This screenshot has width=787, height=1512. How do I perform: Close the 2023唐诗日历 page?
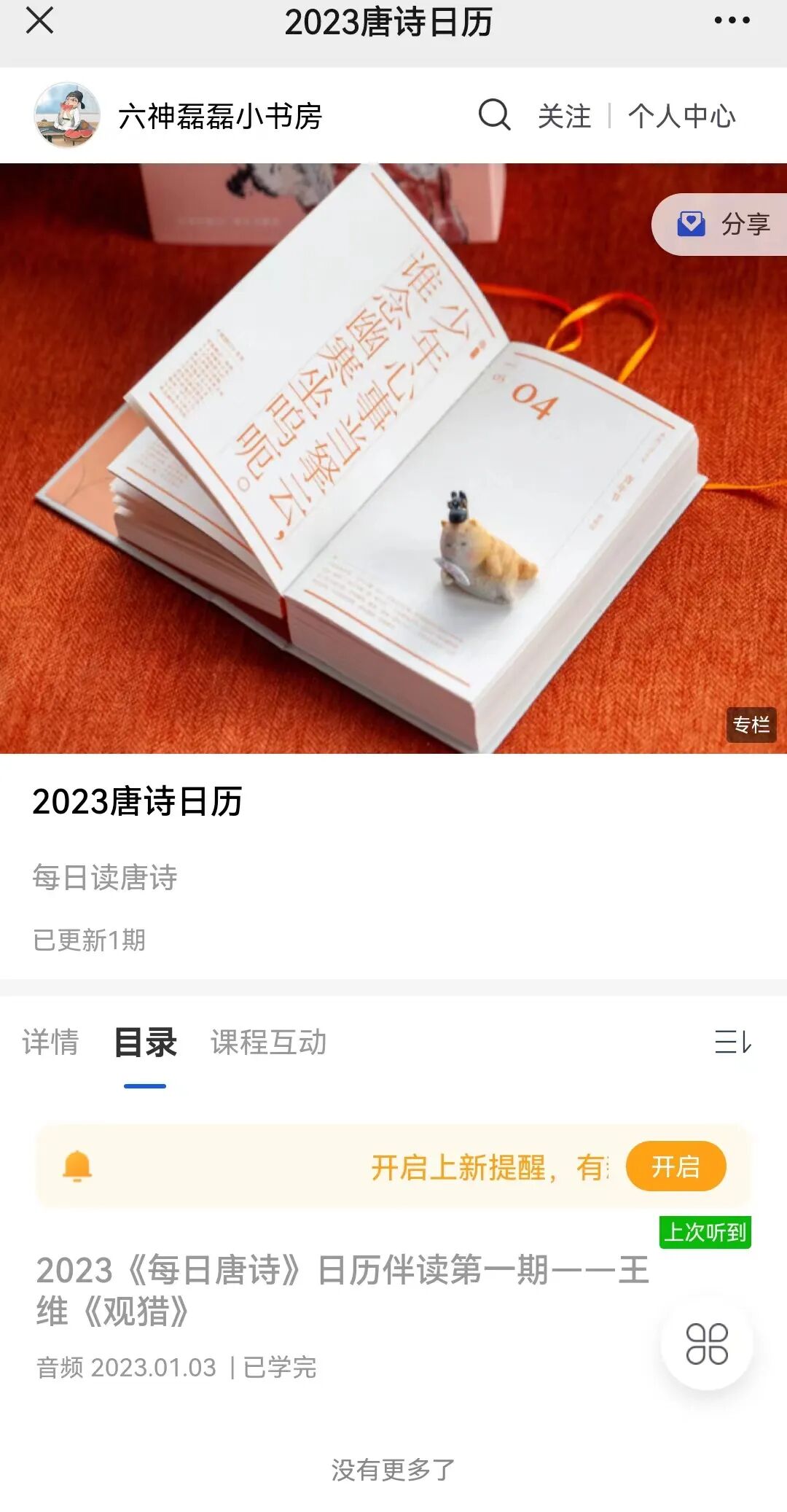point(39,20)
